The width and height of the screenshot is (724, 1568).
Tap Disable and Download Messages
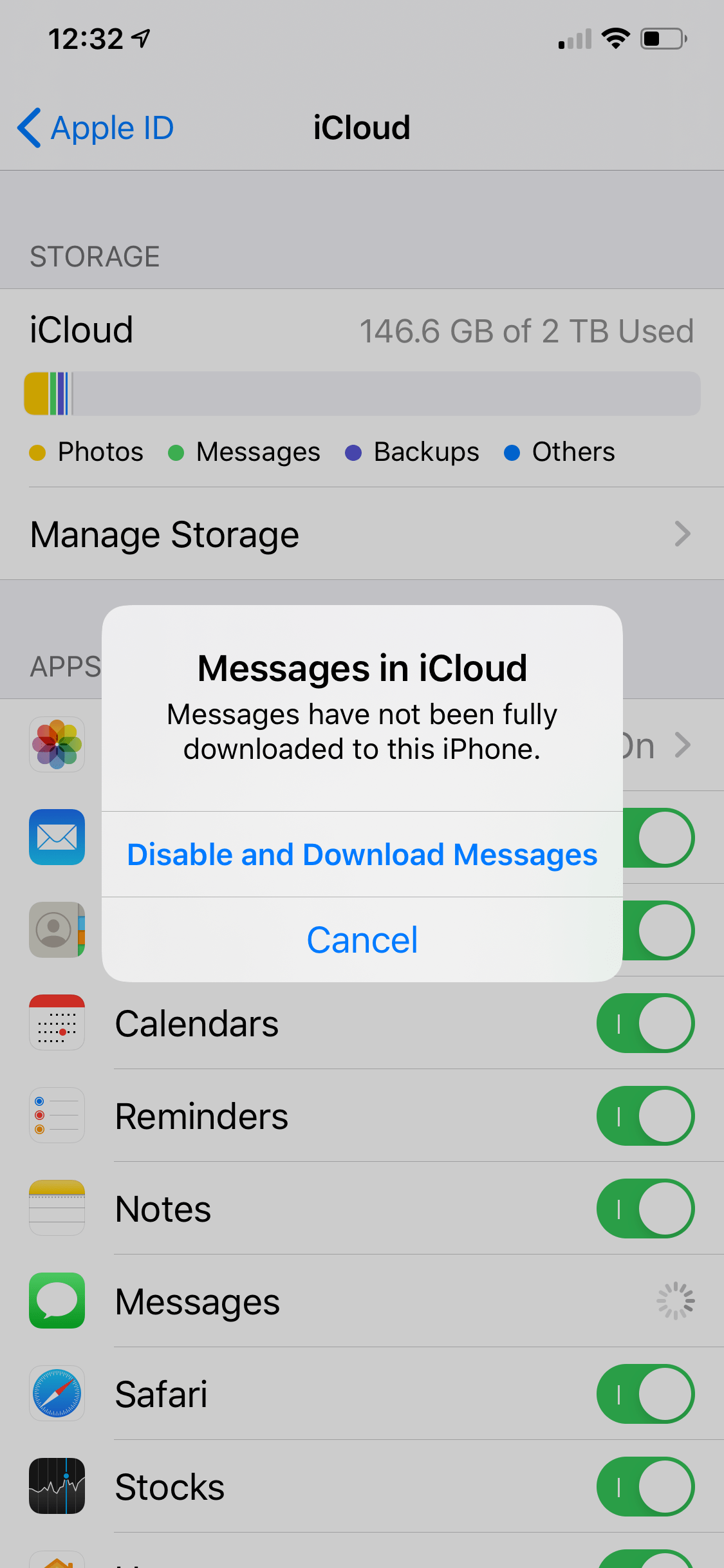(x=362, y=855)
